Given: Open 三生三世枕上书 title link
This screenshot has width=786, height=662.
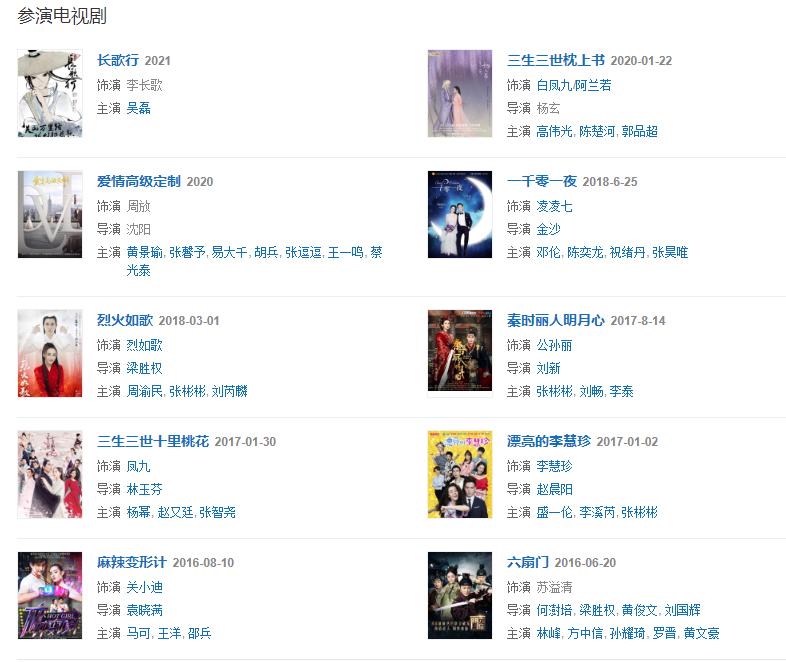Looking at the screenshot, I should click(555, 60).
